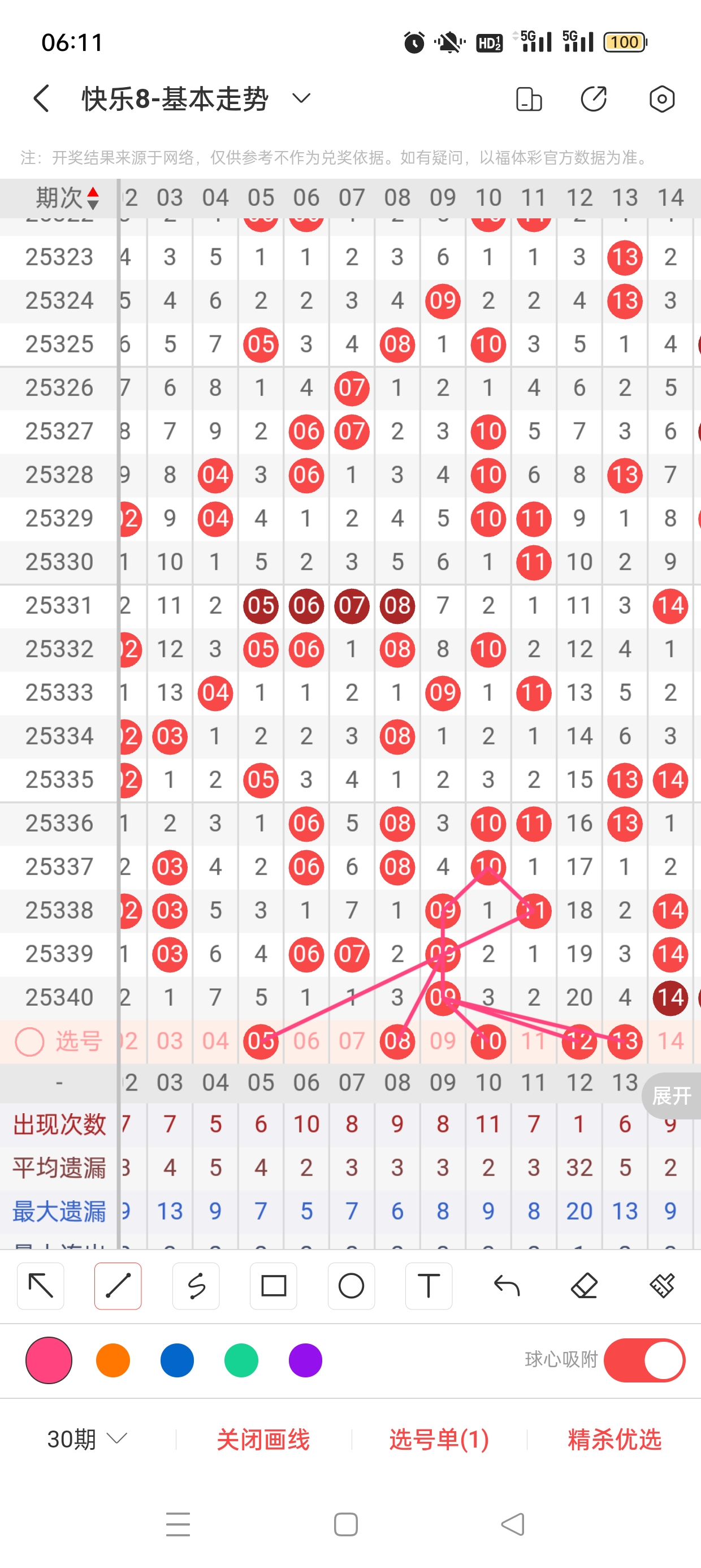
Task: Tap 关闭画线 to close drawing mode
Action: [x=263, y=1439]
